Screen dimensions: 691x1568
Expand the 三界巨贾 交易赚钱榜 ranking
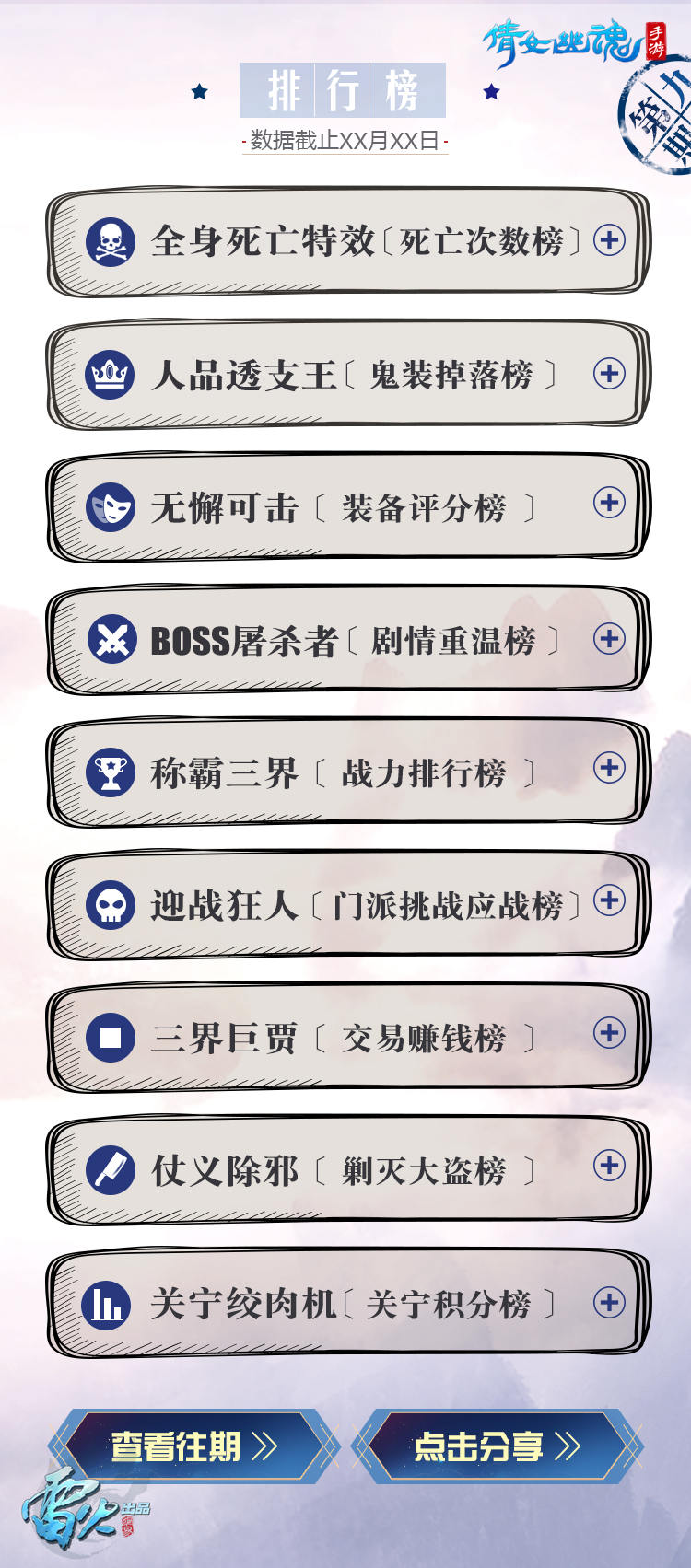[609, 1032]
